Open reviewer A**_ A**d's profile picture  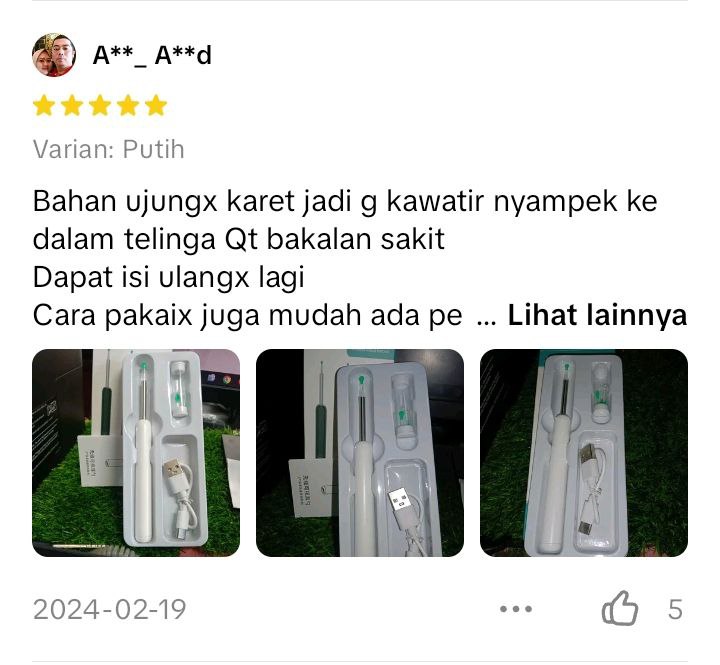[54, 55]
